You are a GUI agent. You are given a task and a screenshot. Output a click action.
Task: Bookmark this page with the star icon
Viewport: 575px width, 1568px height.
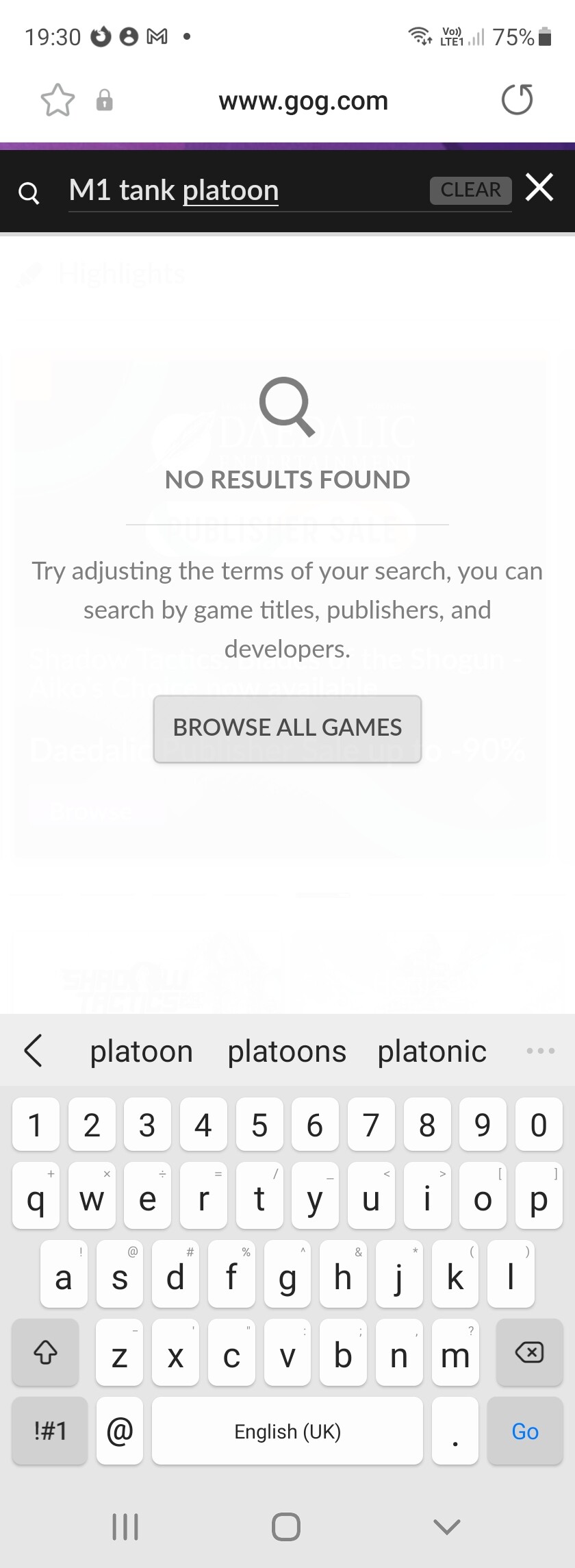57,100
